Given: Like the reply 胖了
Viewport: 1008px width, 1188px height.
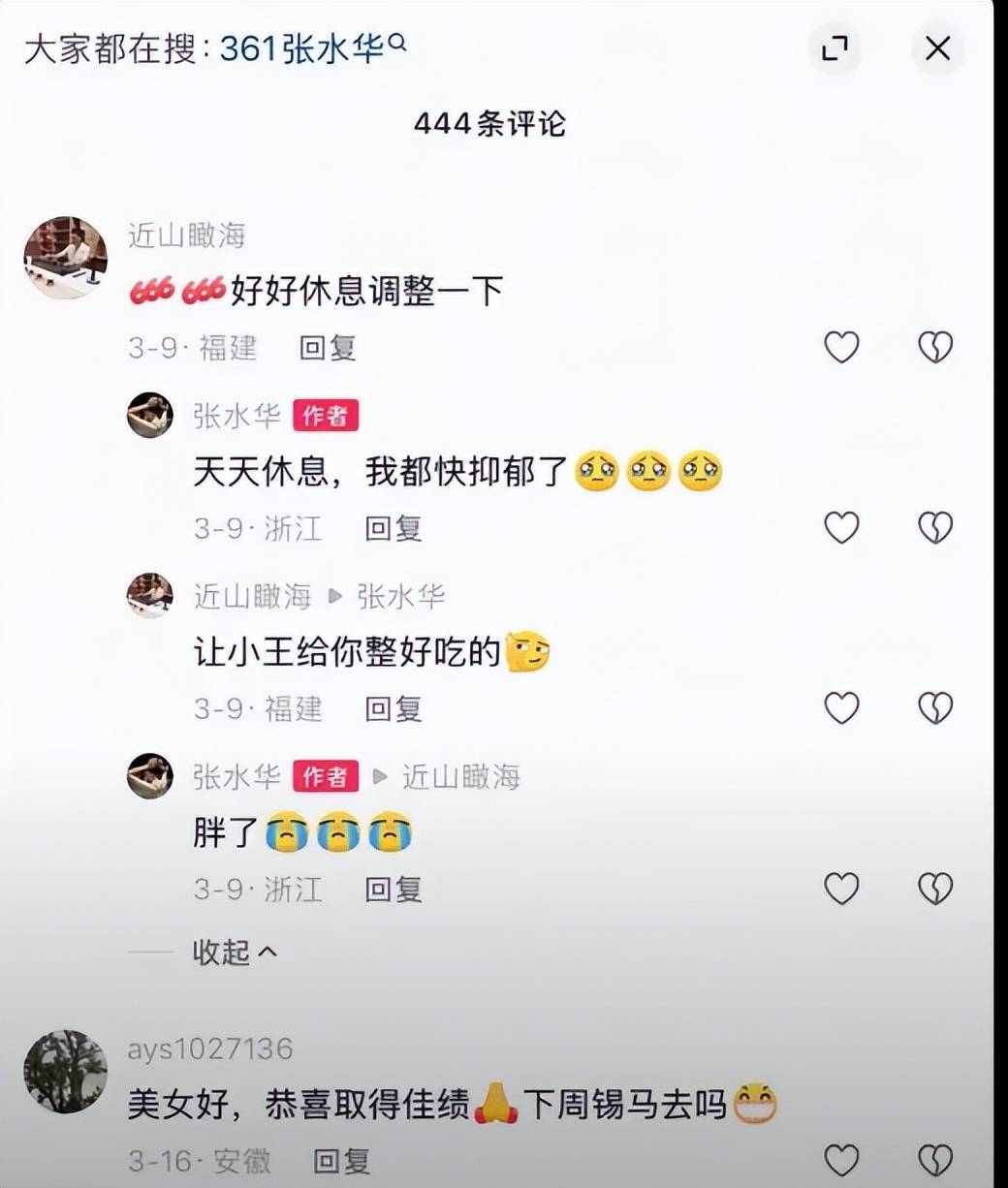Looking at the screenshot, I should coord(841,889).
